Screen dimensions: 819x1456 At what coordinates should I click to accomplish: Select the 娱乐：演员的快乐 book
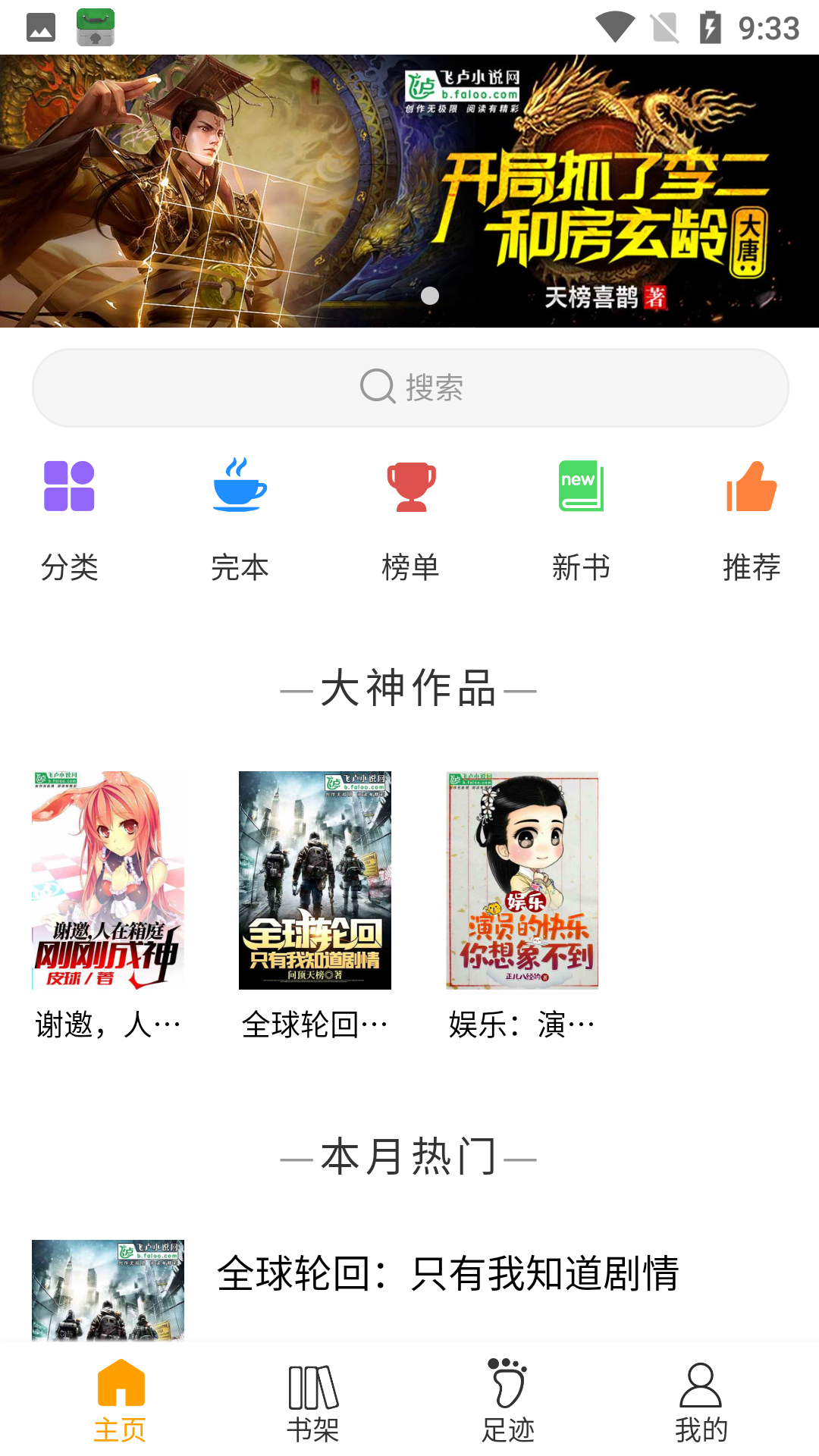tap(522, 880)
